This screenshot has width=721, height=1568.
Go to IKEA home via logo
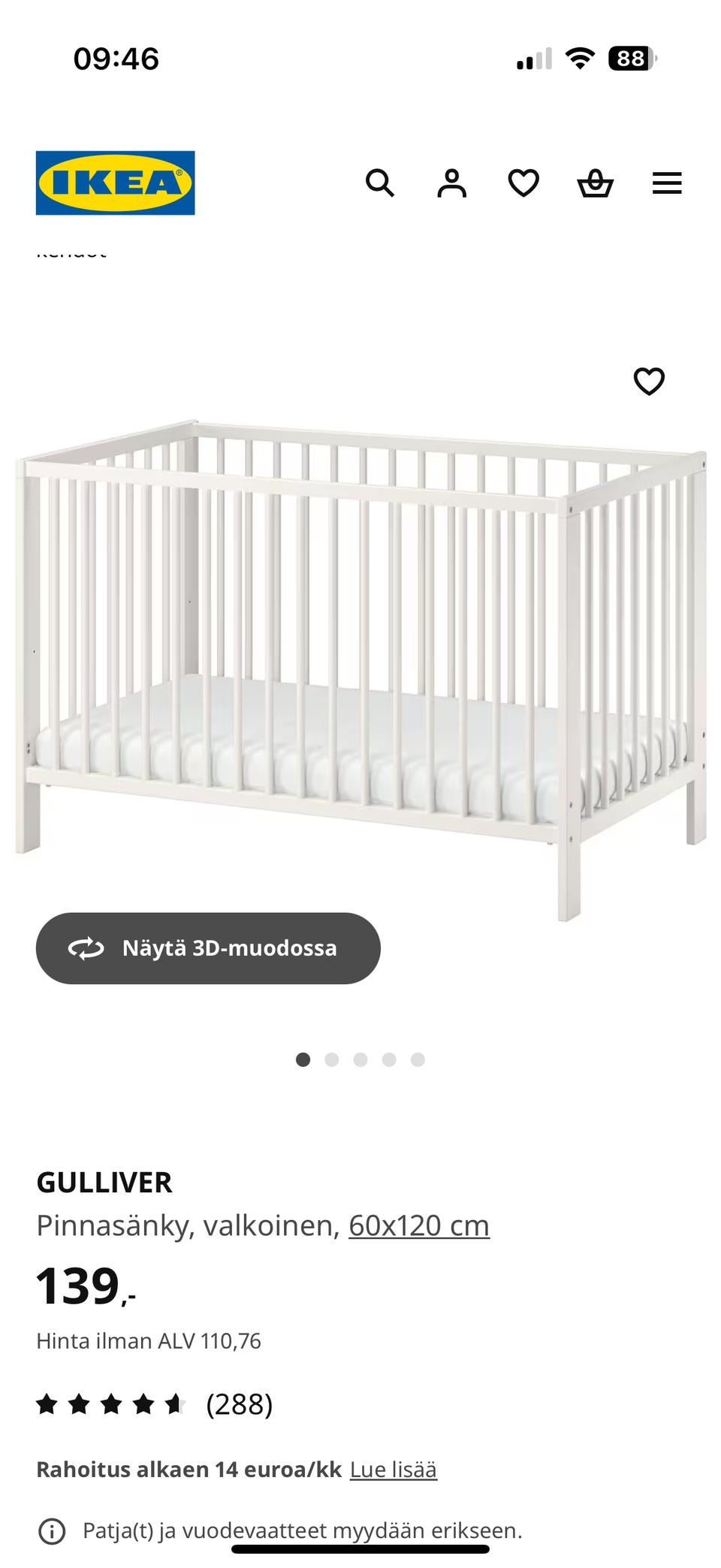(116, 183)
